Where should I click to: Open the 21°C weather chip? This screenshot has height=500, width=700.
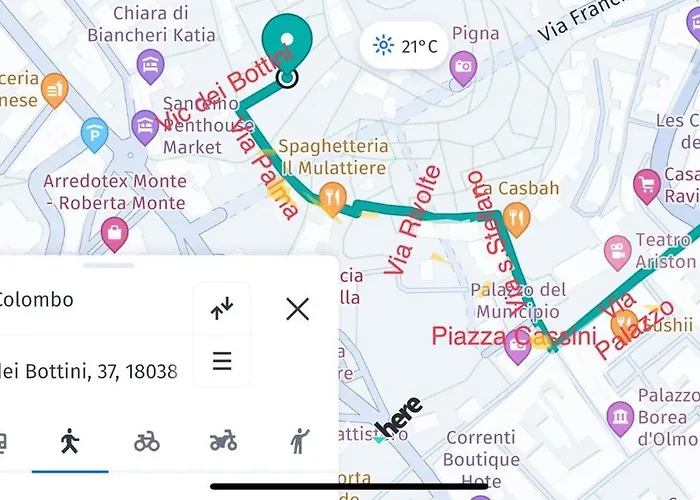(405, 46)
